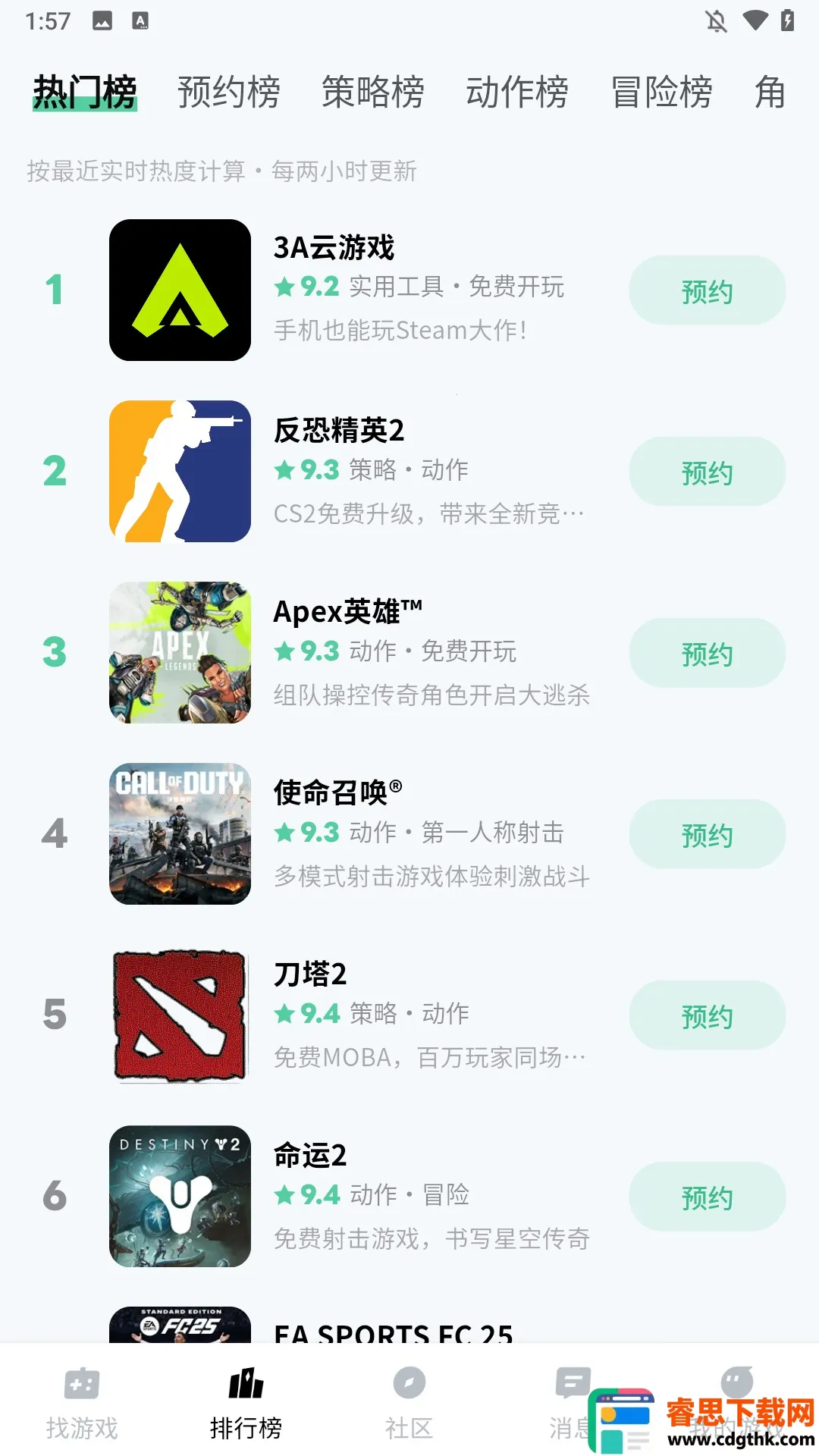
Task: Tap 预约 for 反恐精英2
Action: coord(707,472)
